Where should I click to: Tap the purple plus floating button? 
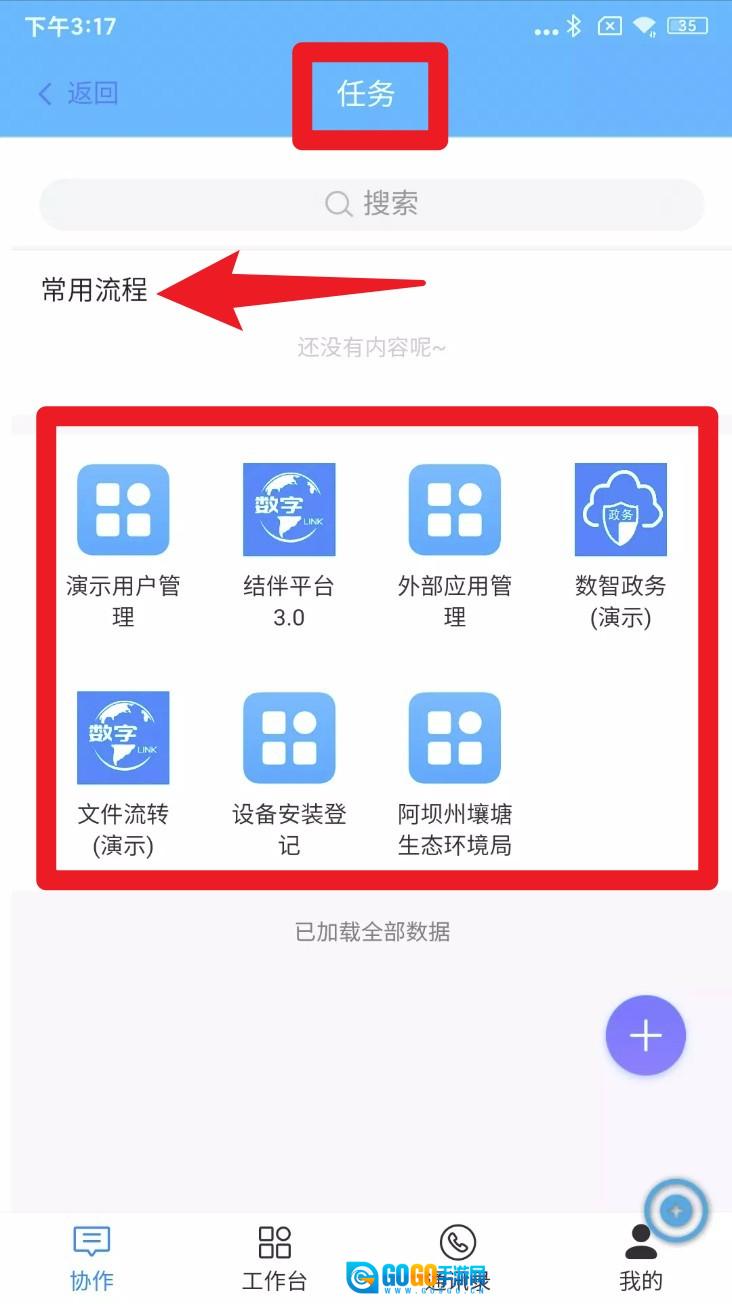[x=645, y=1035]
